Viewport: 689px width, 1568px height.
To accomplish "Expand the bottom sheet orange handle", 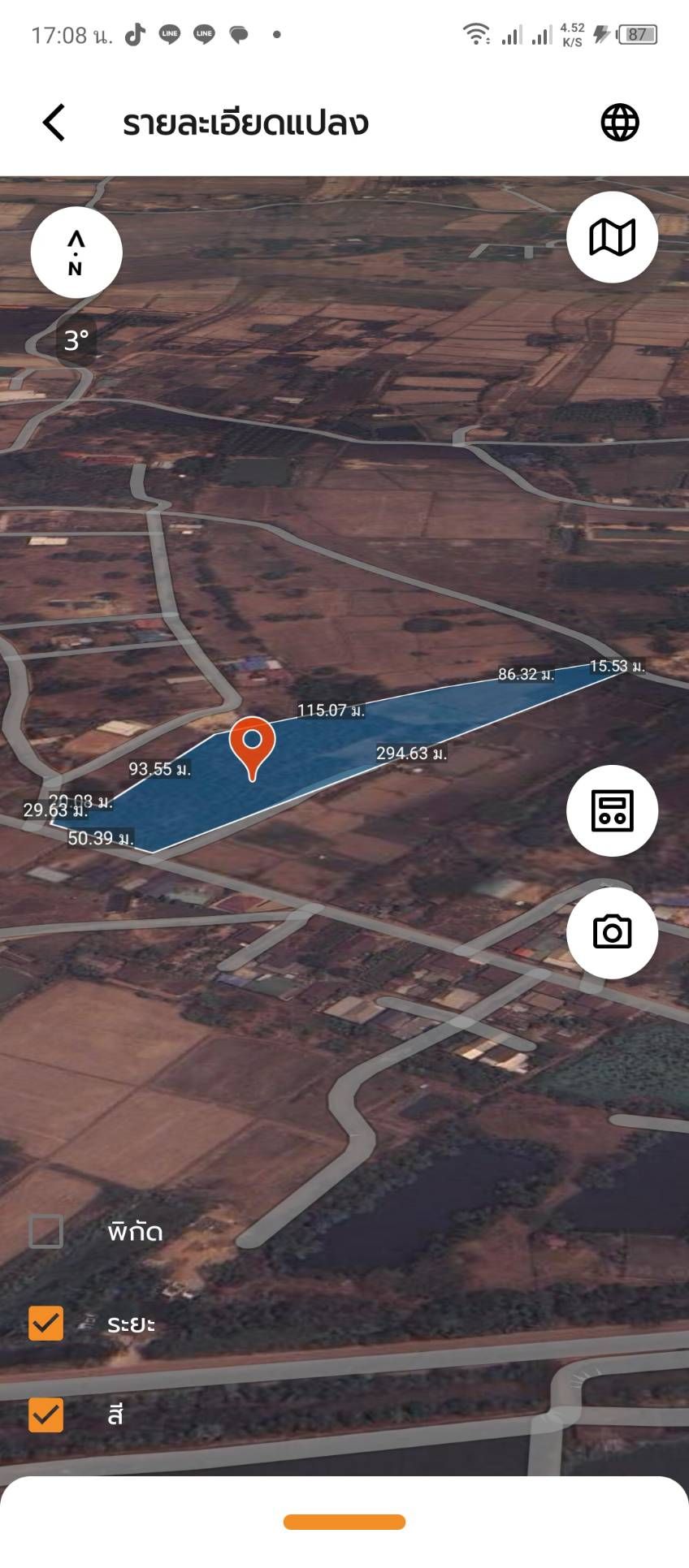I will click(x=344, y=1522).
